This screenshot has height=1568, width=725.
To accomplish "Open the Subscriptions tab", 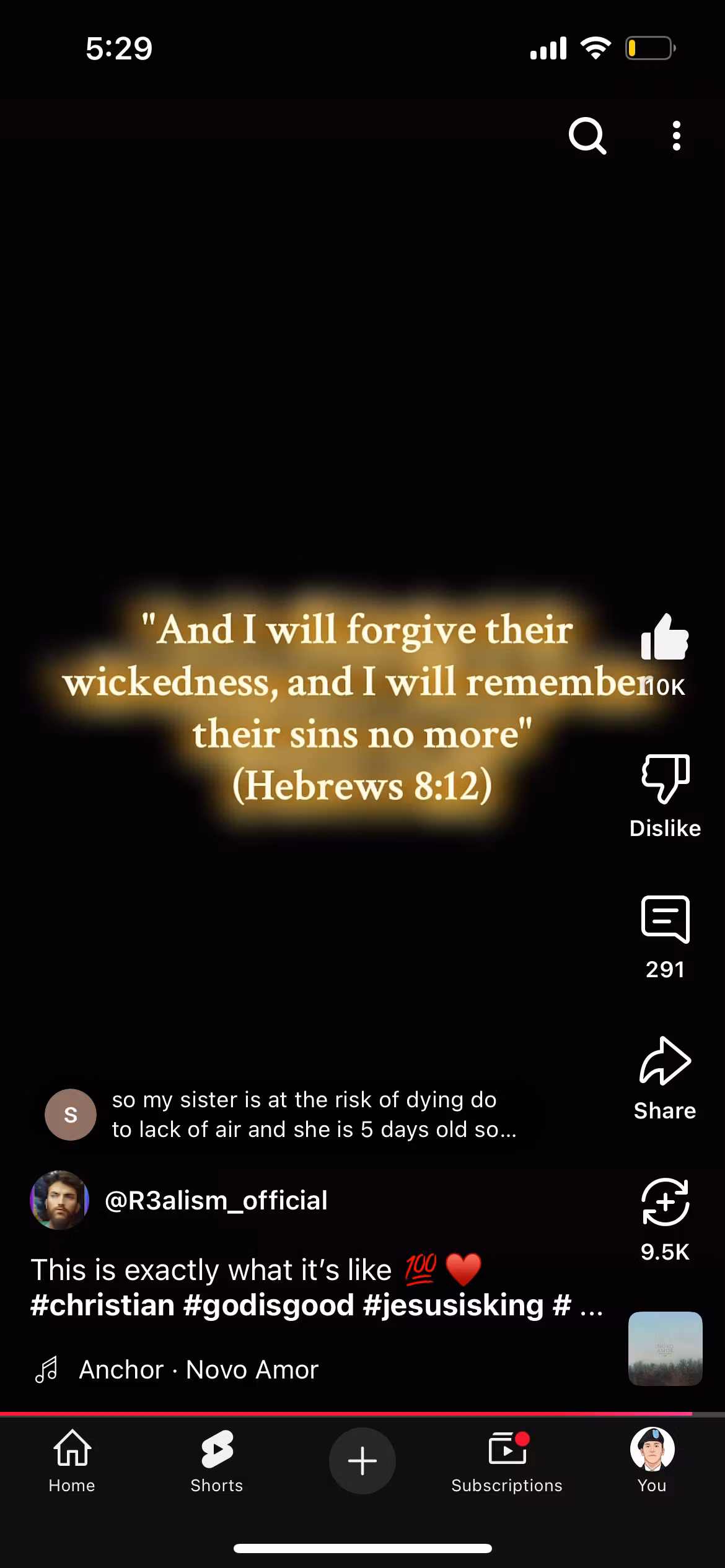I will [x=507, y=1461].
